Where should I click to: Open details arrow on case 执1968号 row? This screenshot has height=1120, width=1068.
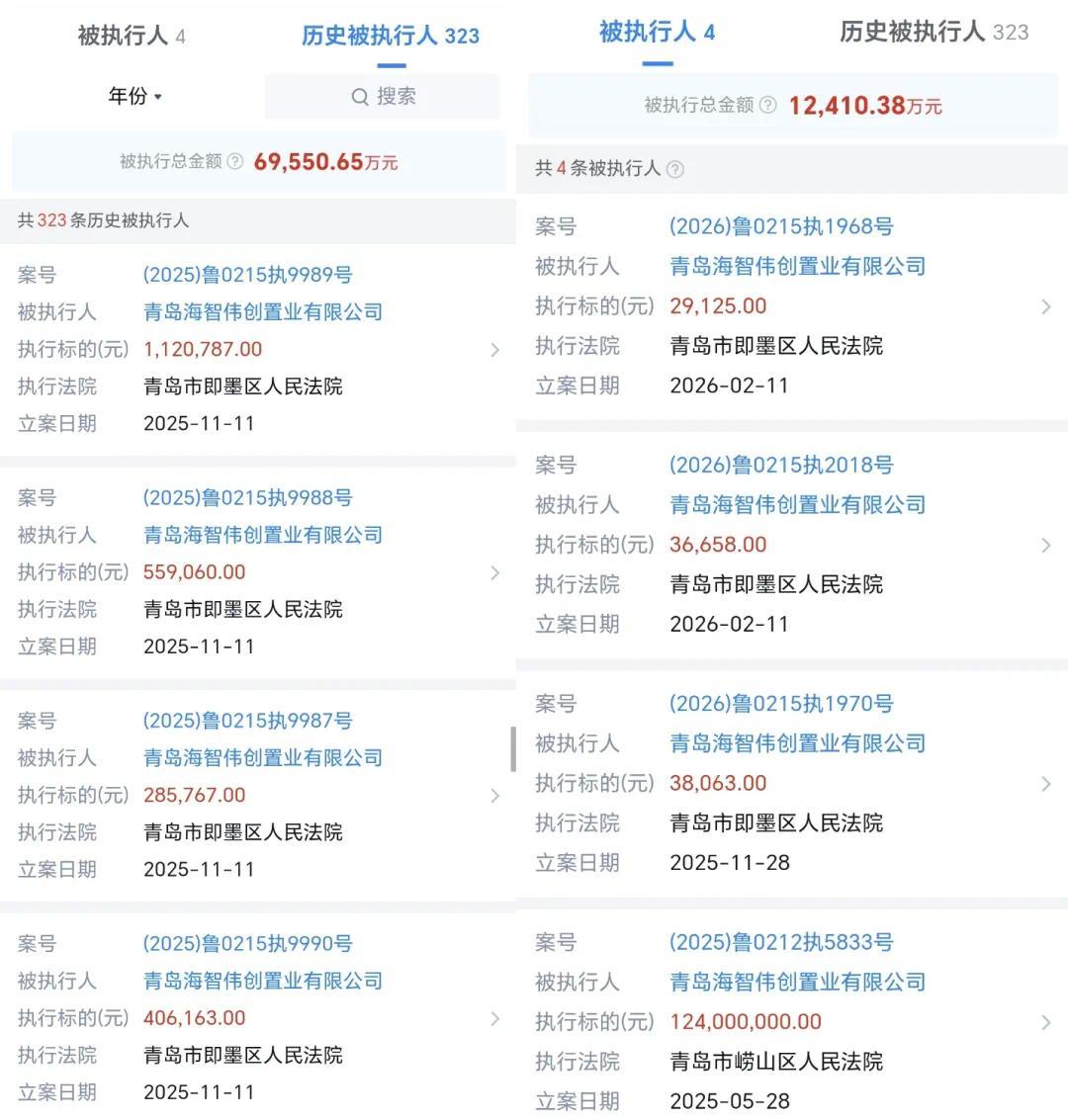[x=1045, y=305]
